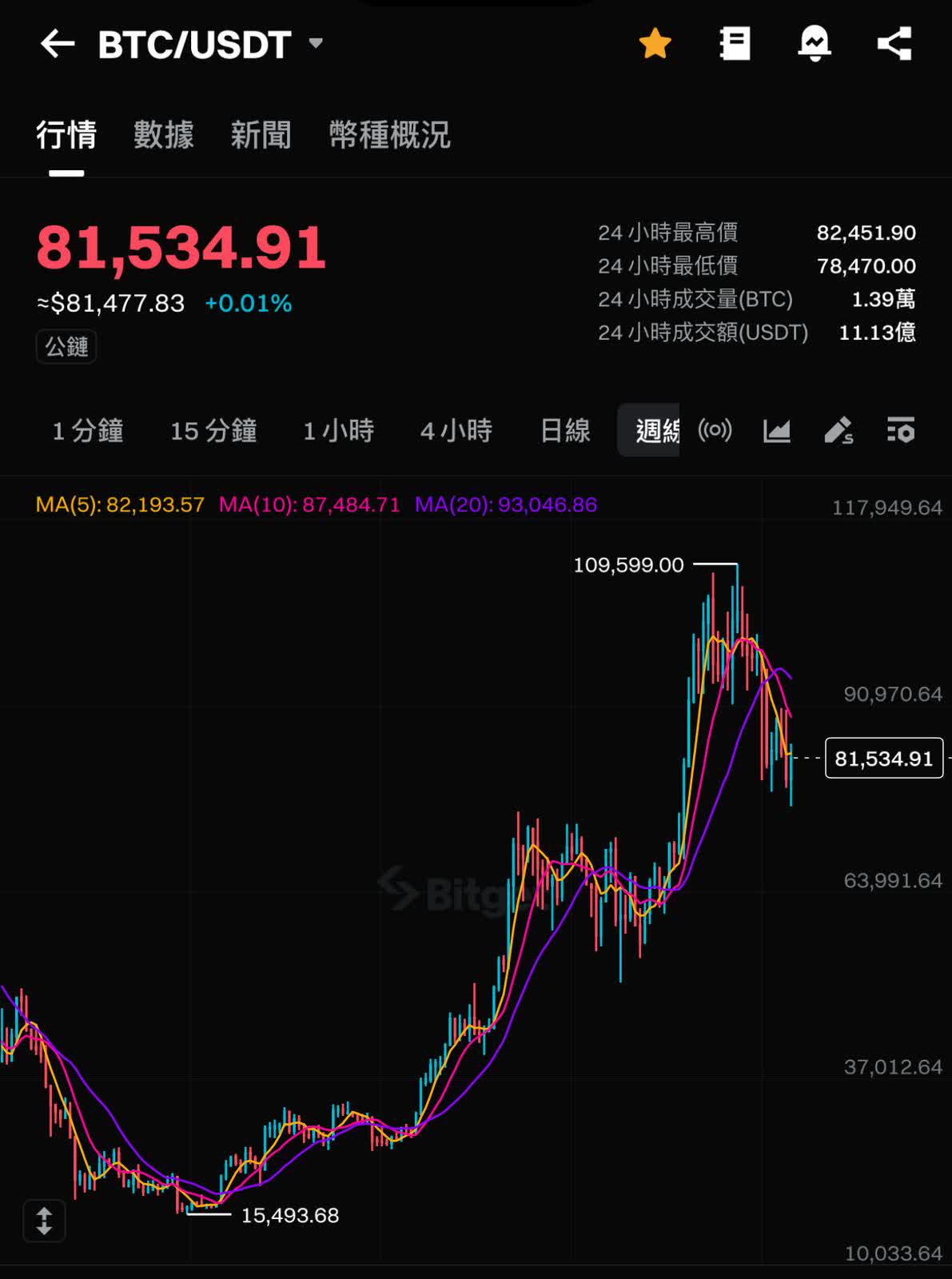Select the 4 小時 timeframe

tap(456, 431)
